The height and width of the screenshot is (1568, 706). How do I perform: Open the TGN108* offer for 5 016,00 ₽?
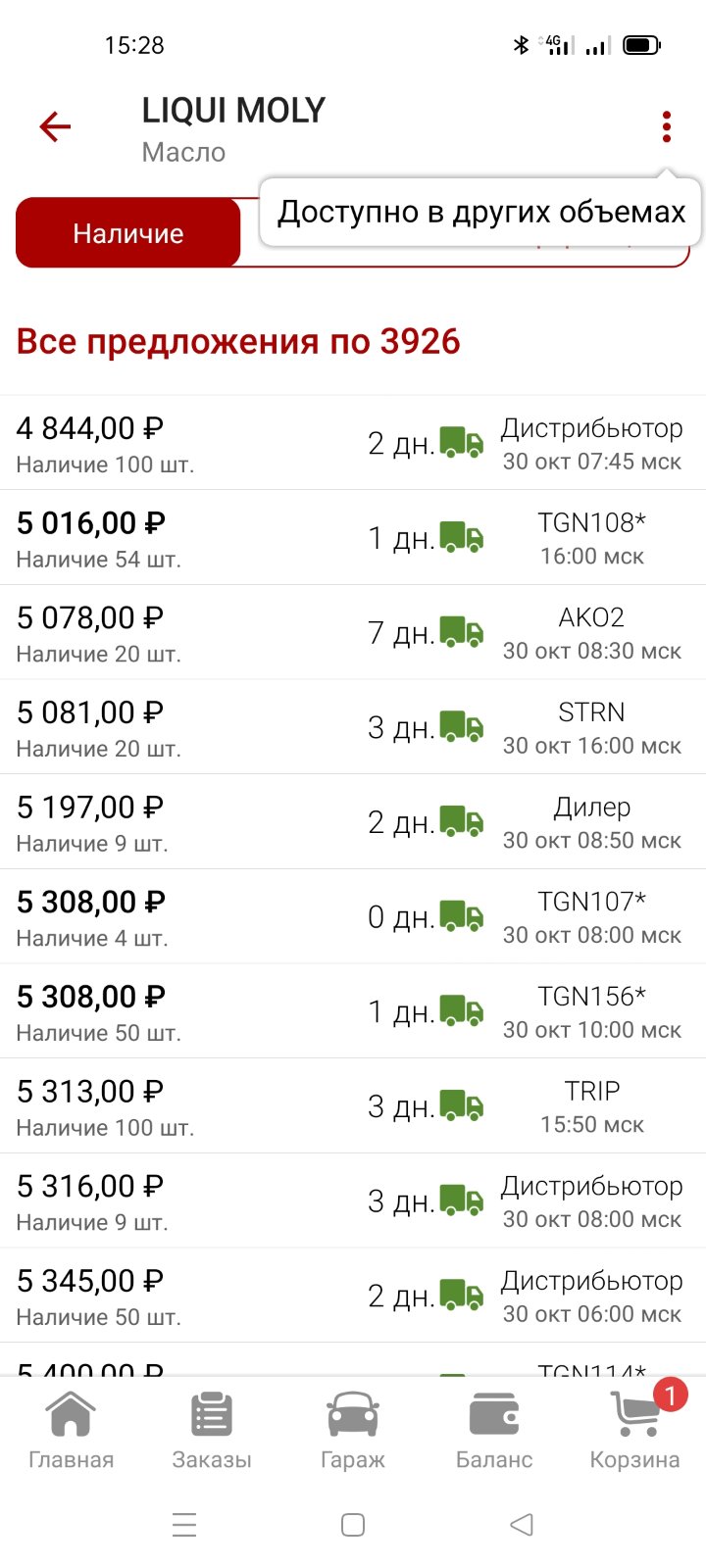(353, 538)
